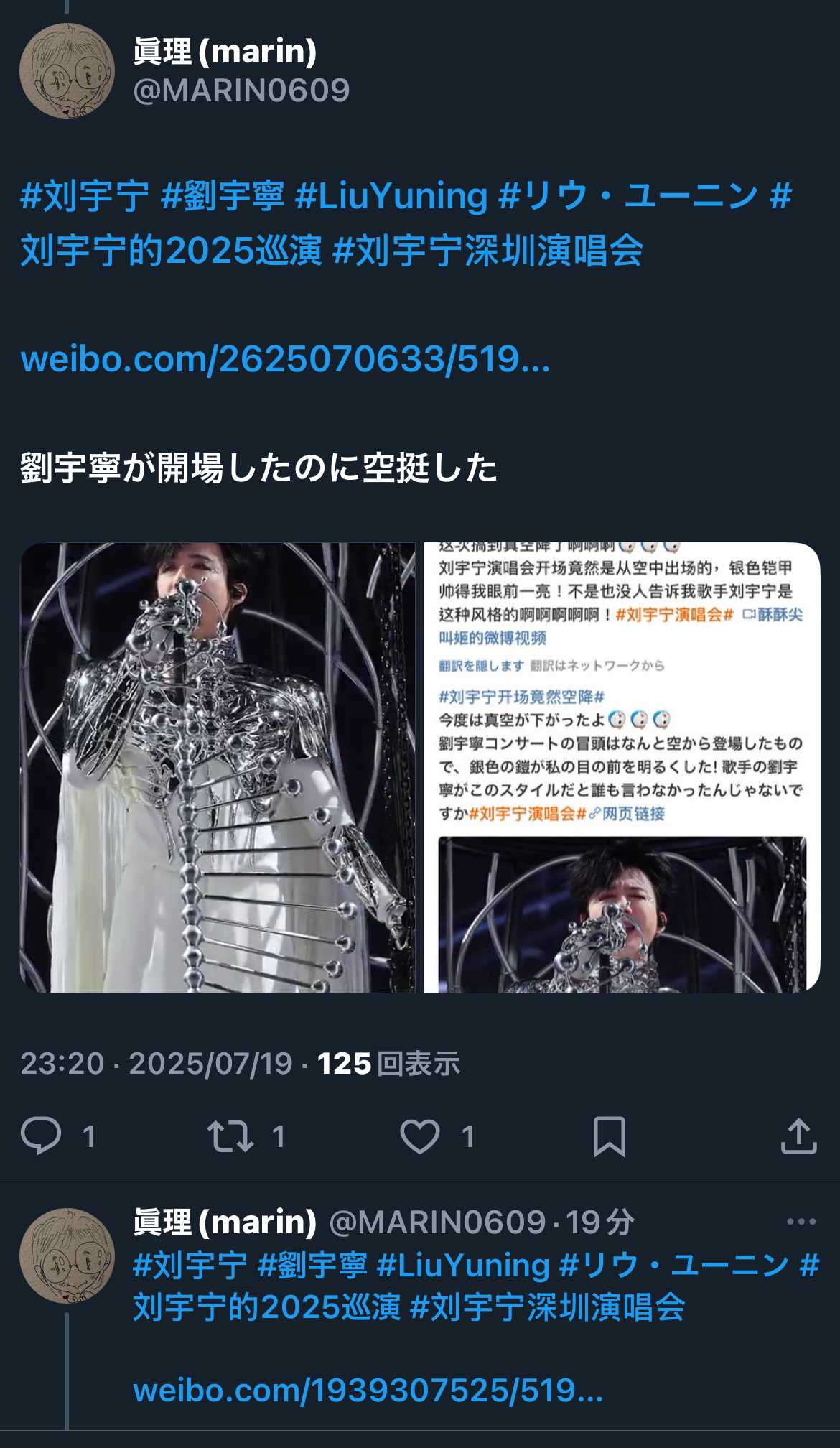Open hashtag #刘宇宁 in main tweet
Viewport: 840px width, 1448px height.
[x=85, y=195]
